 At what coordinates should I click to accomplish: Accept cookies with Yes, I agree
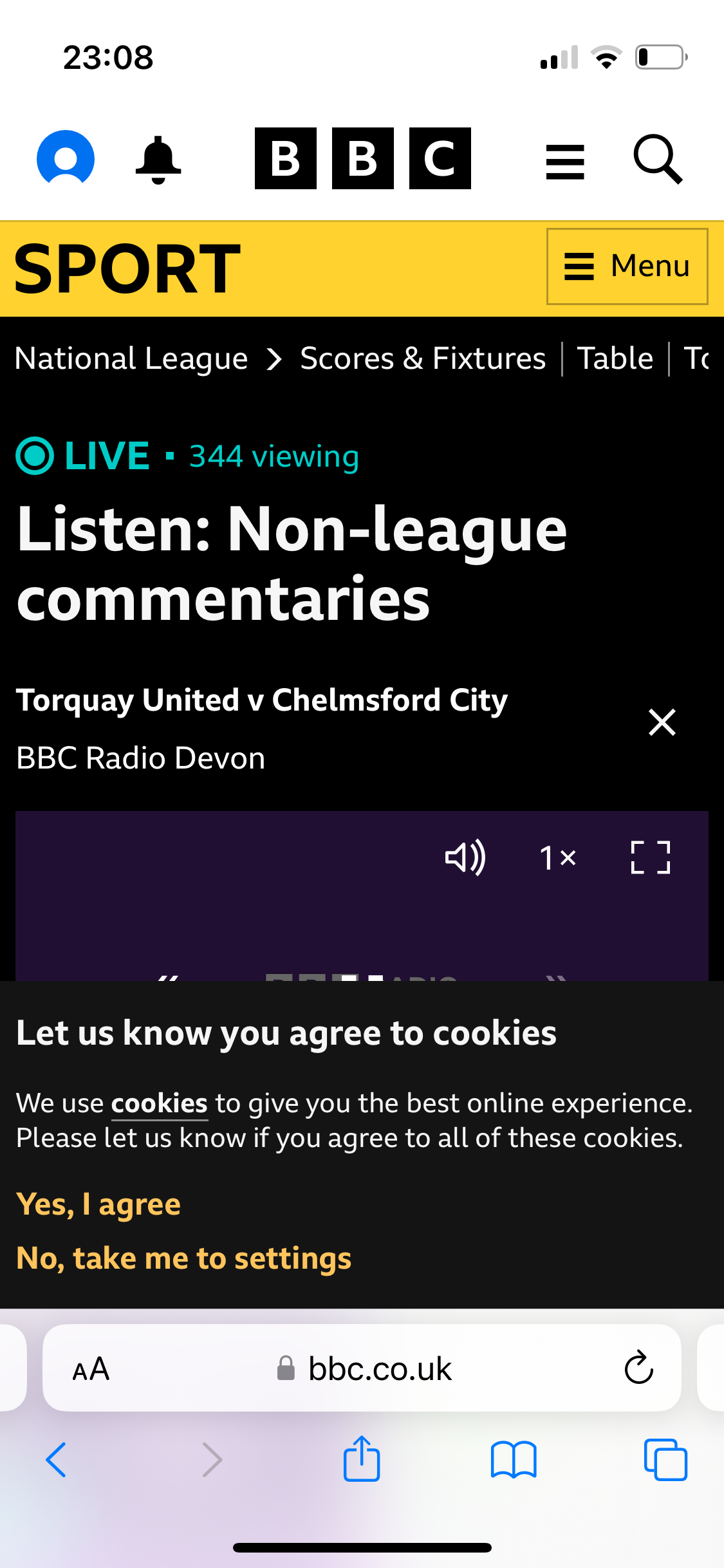pyautogui.click(x=98, y=1204)
